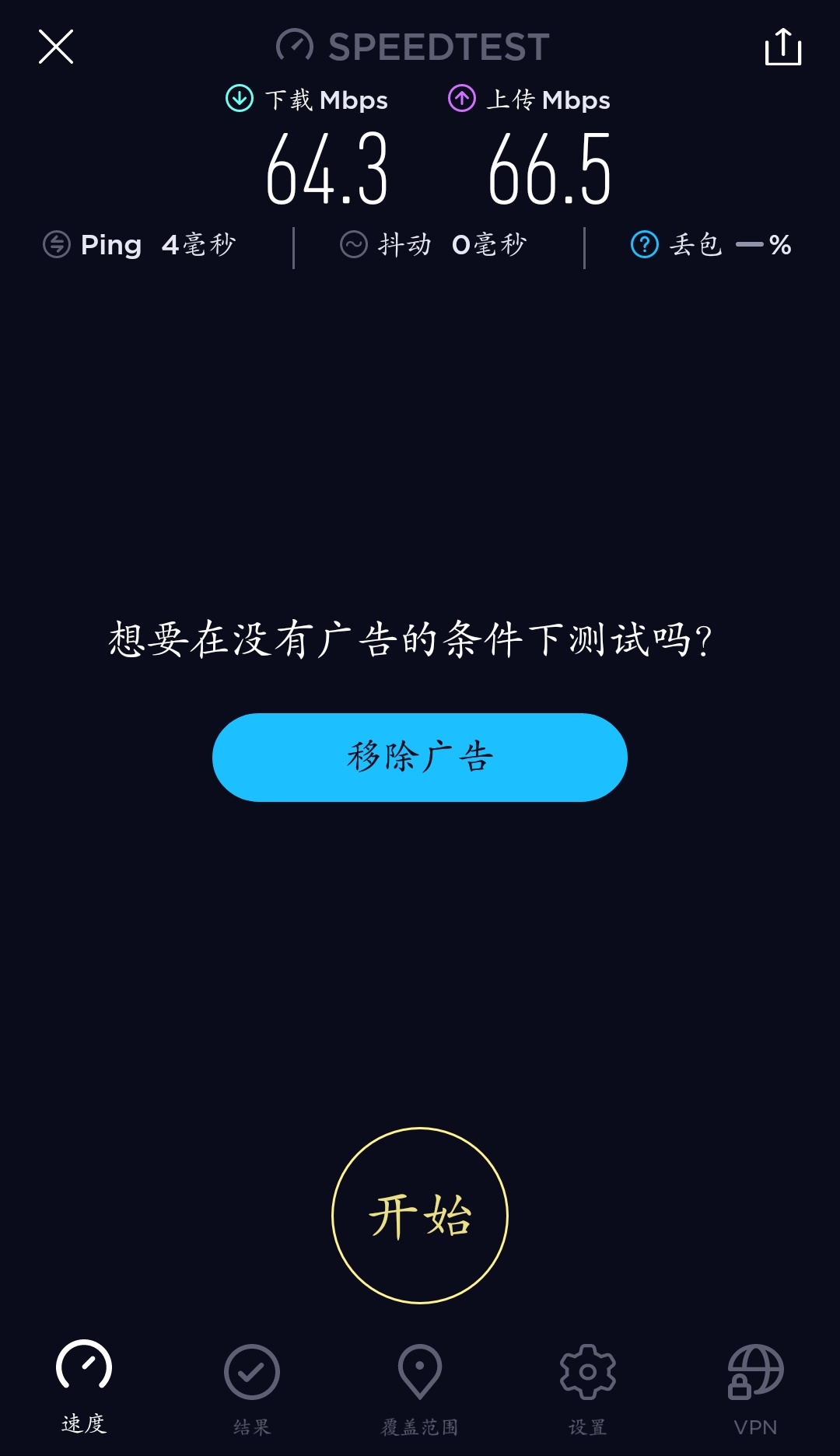This screenshot has width=840, height=1456.
Task: Select the Ping indicator icon
Action: click(56, 244)
